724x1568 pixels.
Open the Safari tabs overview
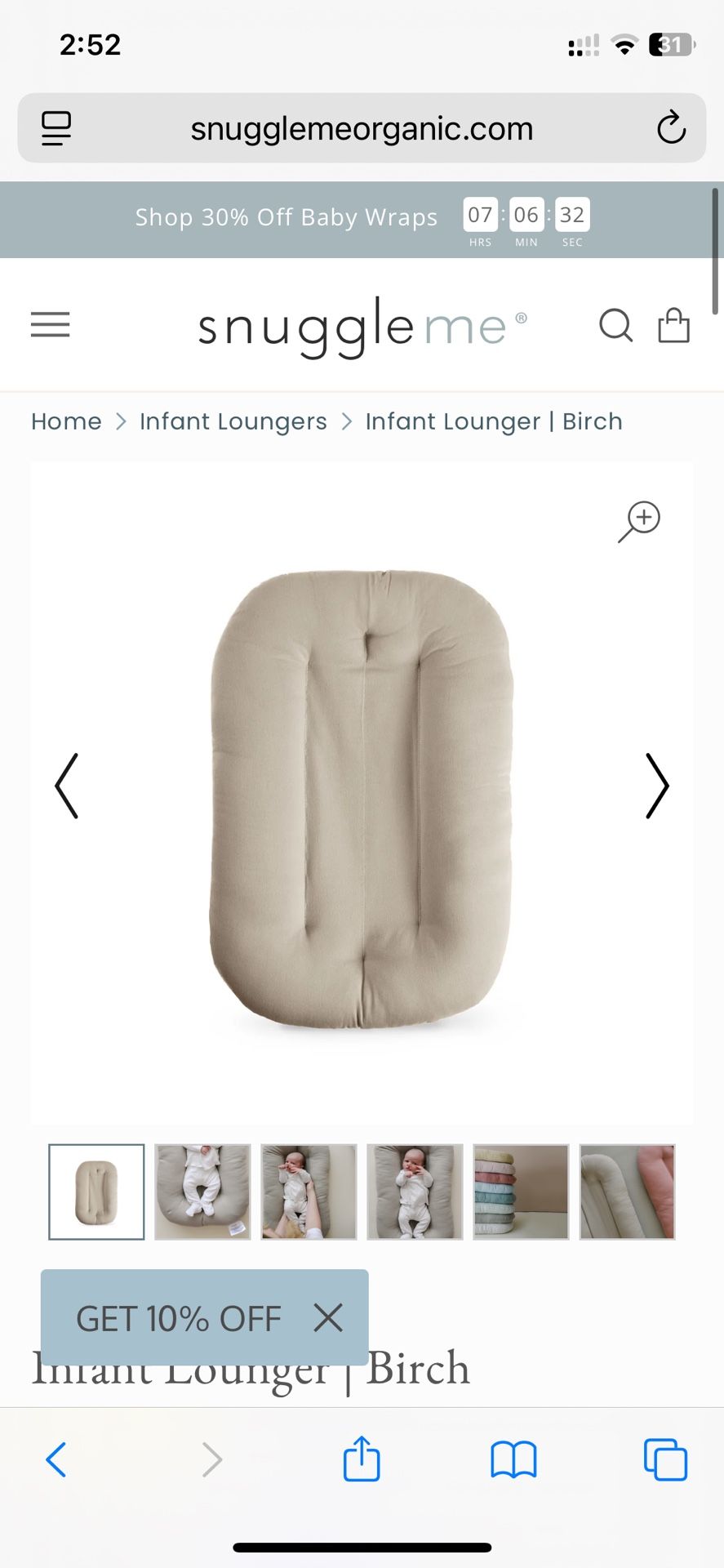[x=665, y=1459]
